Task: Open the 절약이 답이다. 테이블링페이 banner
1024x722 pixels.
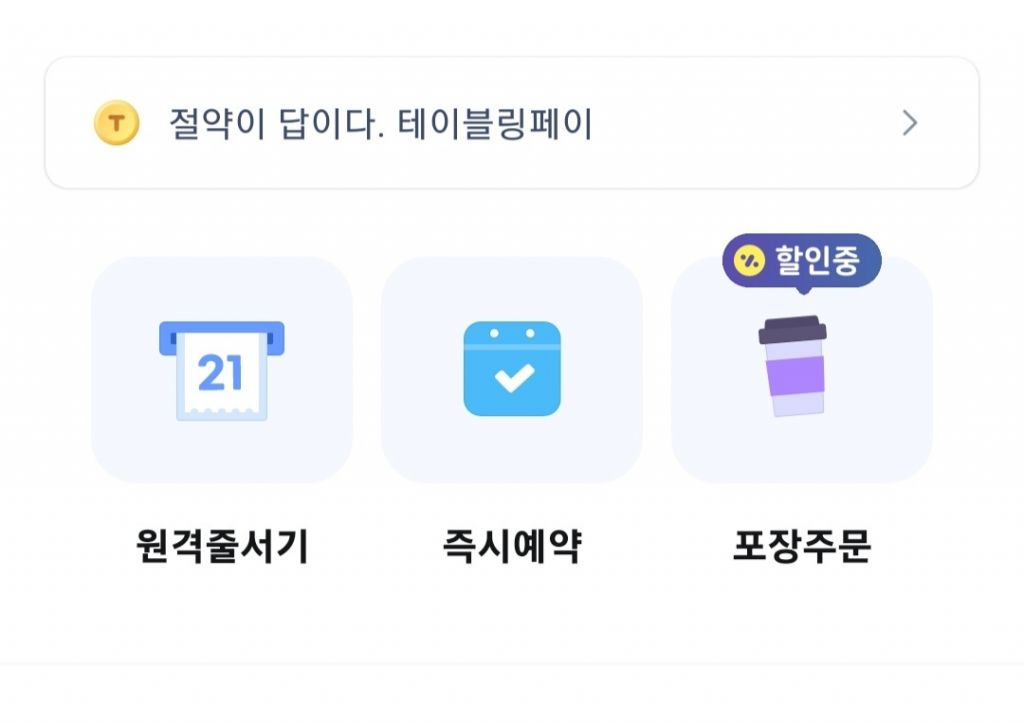Action: click(511, 123)
